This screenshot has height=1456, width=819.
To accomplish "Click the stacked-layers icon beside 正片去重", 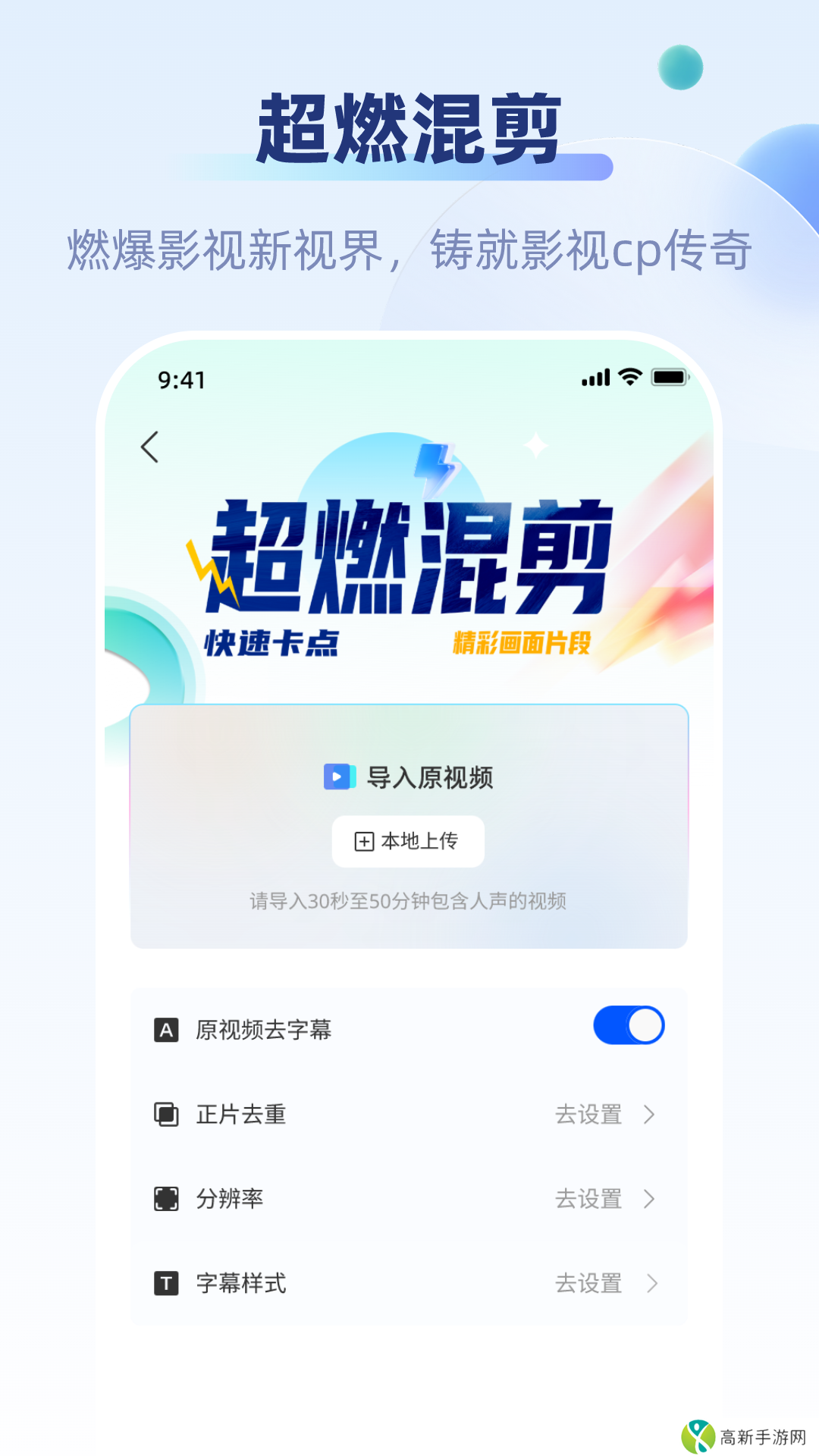I will click(165, 1114).
